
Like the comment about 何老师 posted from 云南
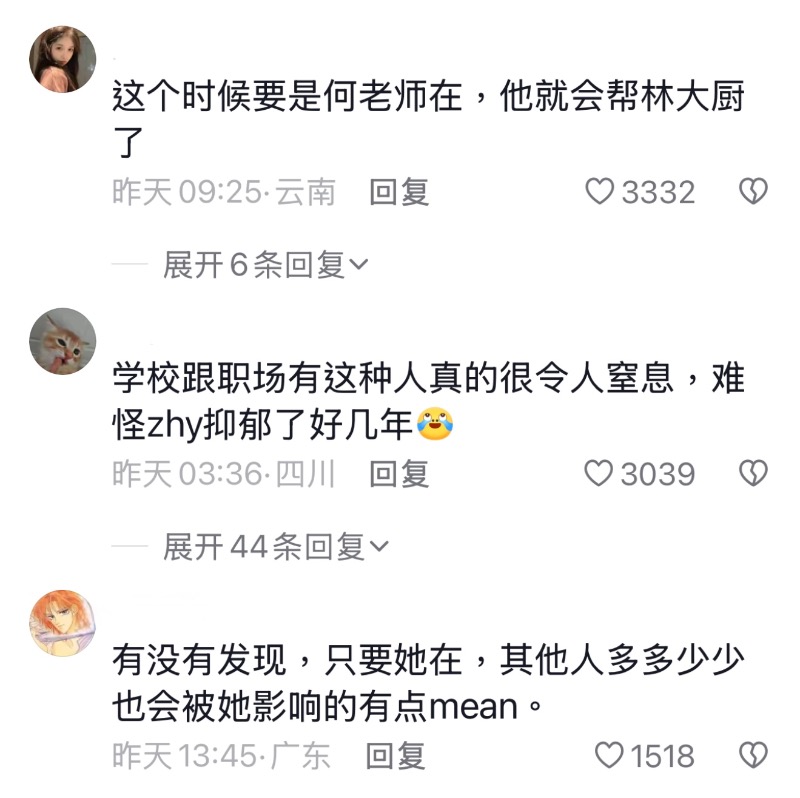coord(598,191)
